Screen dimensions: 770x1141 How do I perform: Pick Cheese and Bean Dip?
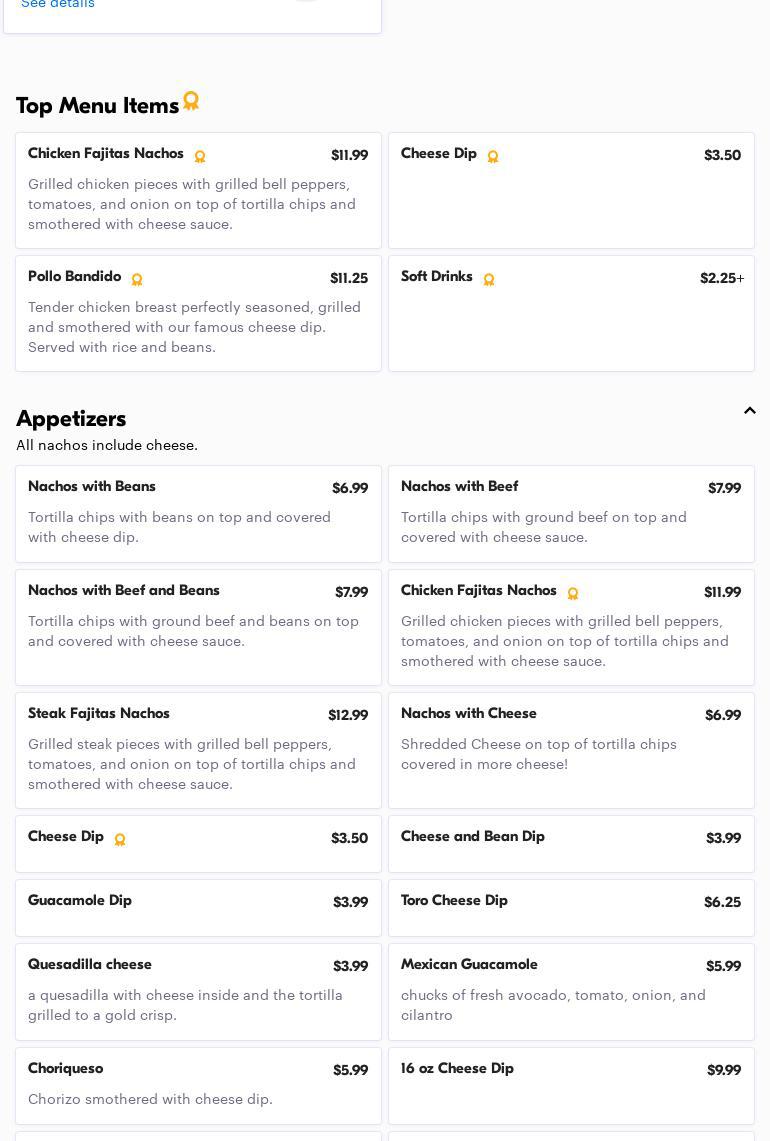click(x=571, y=844)
